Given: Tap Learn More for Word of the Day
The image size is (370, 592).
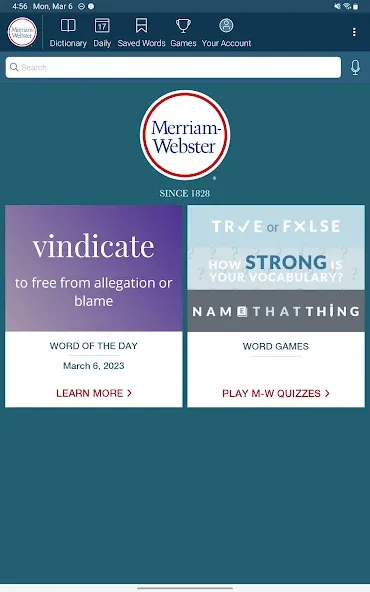Looking at the screenshot, I should point(94,393).
